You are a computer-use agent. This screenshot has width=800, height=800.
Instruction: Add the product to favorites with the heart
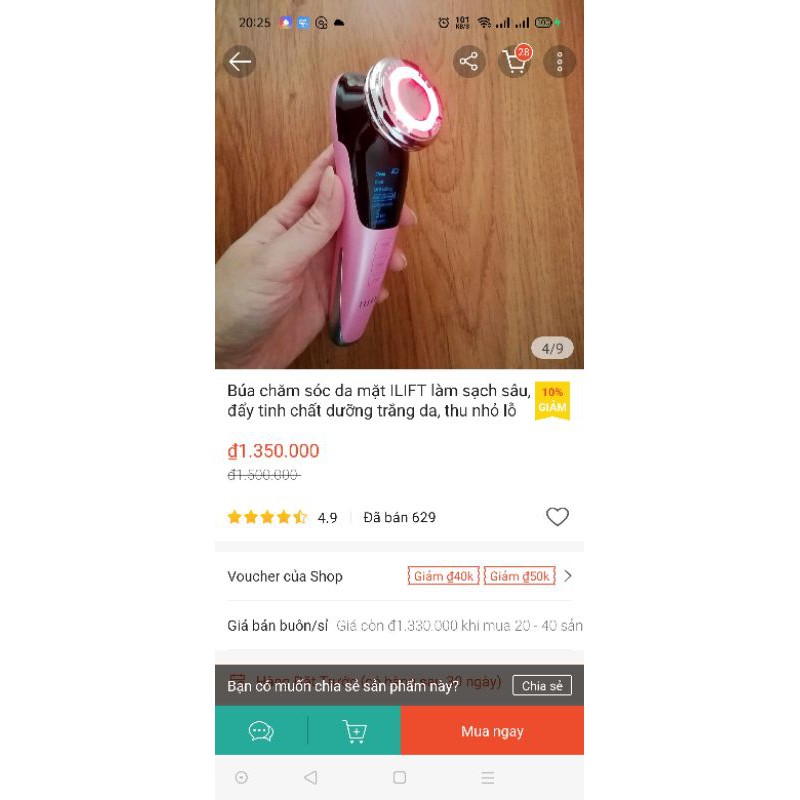coord(557,517)
